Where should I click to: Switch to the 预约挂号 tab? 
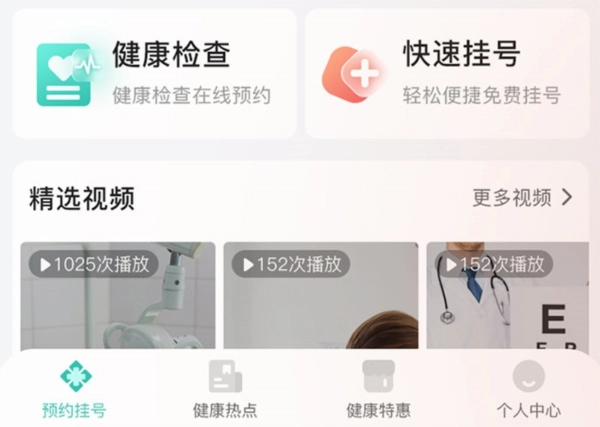click(74, 390)
